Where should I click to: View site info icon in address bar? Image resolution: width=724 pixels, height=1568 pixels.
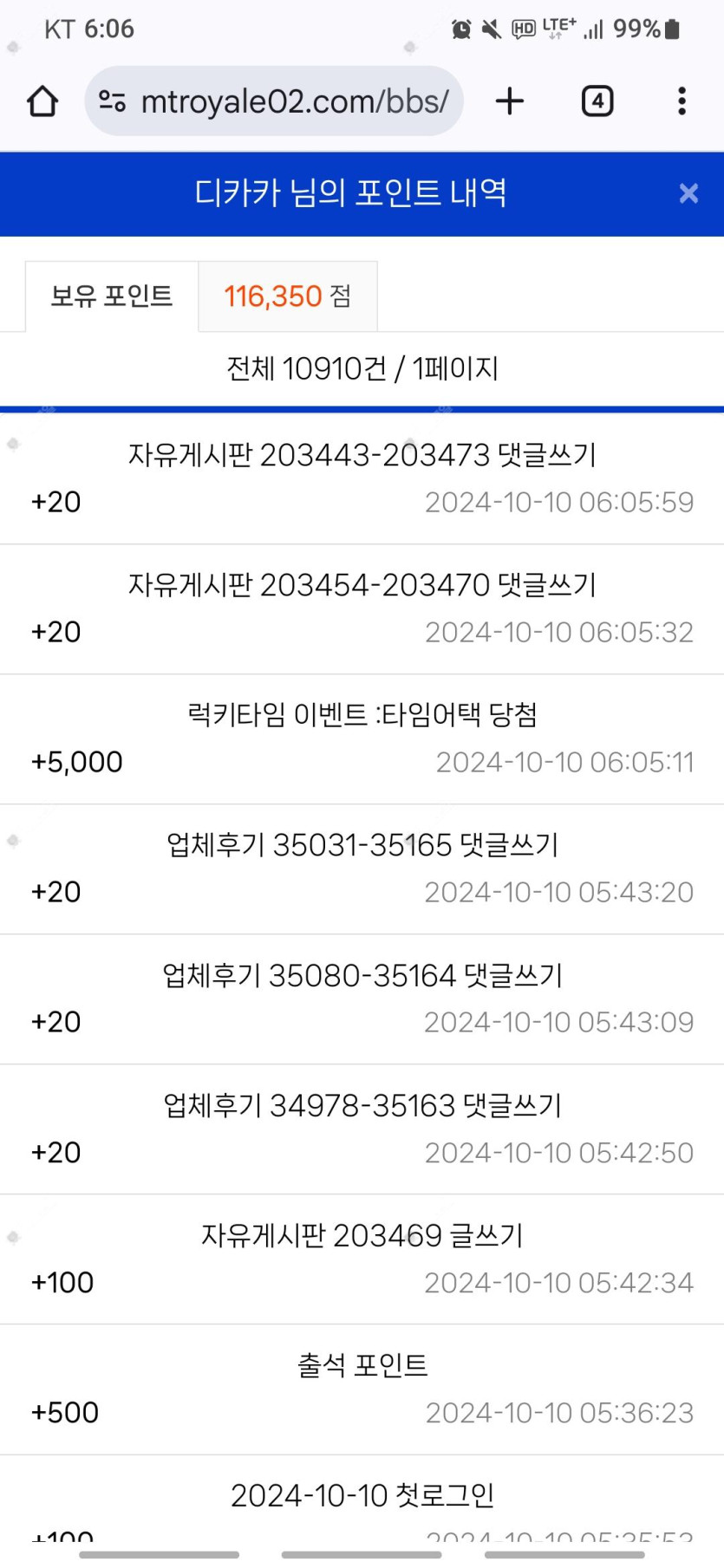(113, 101)
